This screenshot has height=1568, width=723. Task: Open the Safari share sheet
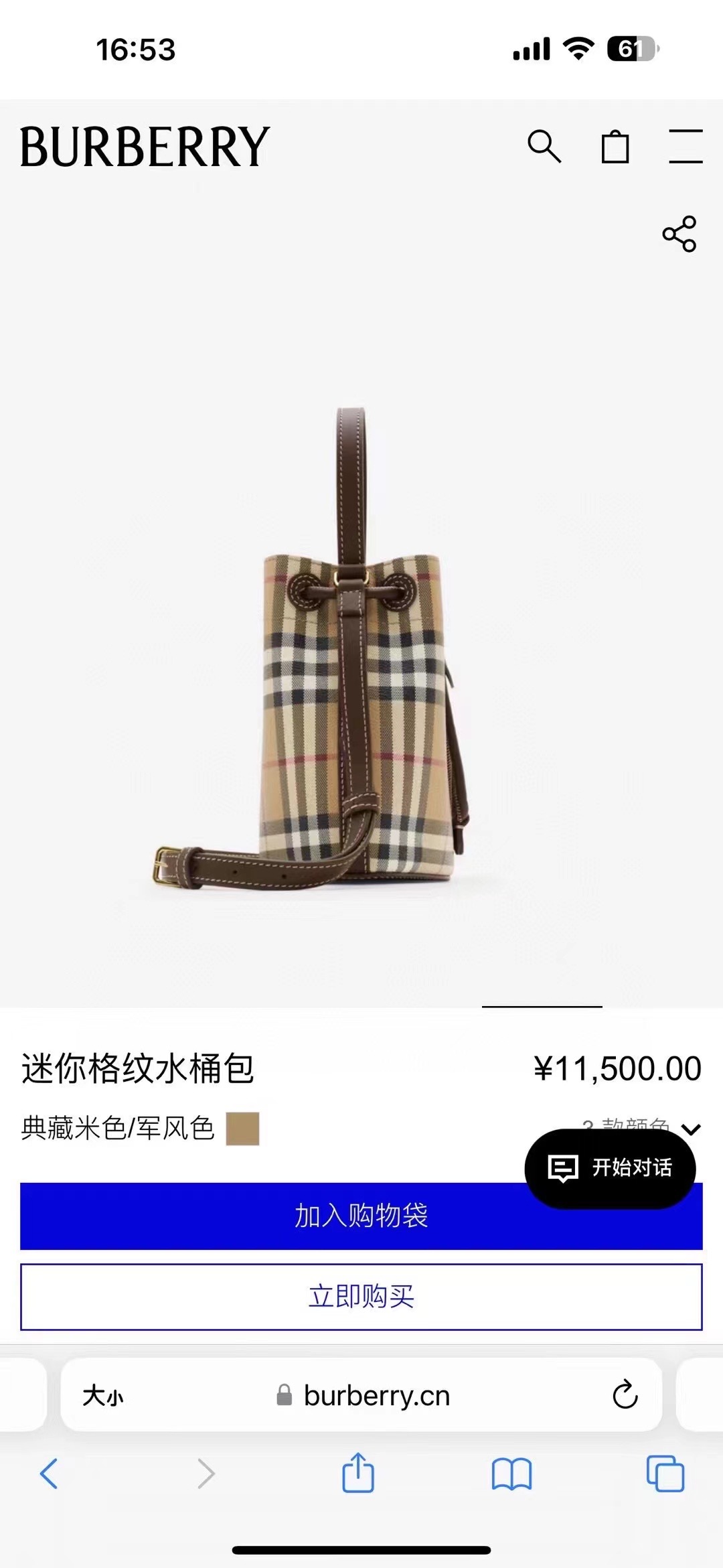[x=358, y=1474]
